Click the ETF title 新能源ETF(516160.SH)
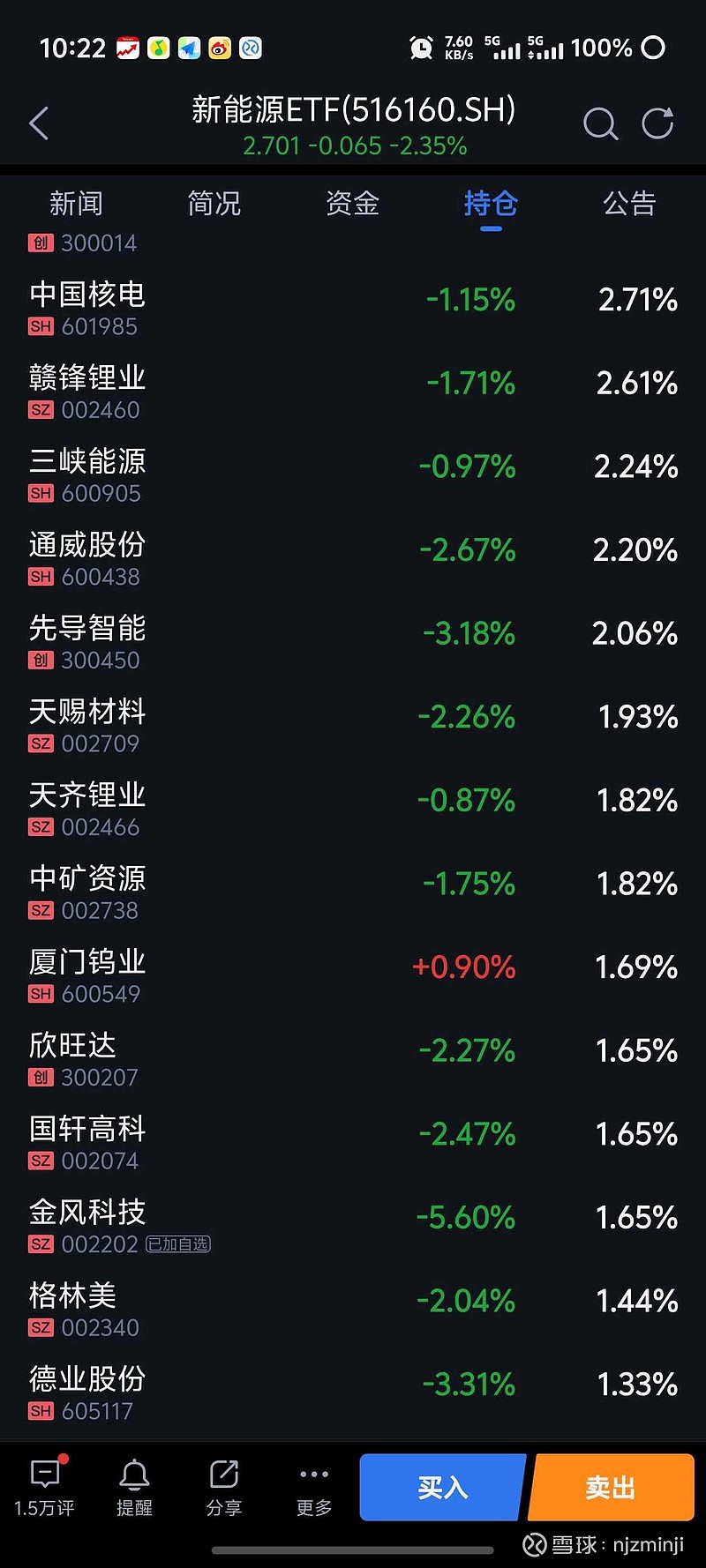 coord(353,111)
